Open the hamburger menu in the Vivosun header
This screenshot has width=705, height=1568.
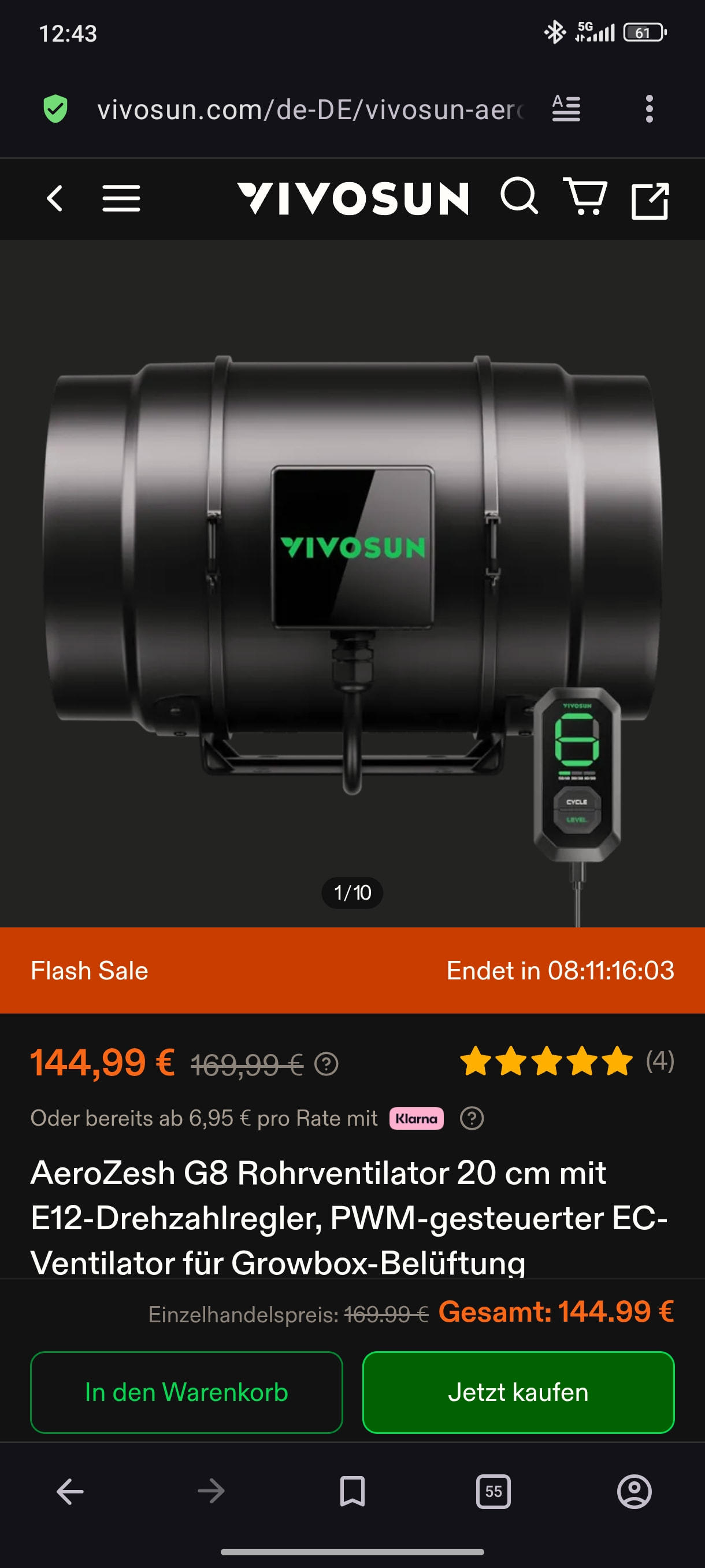tap(121, 198)
